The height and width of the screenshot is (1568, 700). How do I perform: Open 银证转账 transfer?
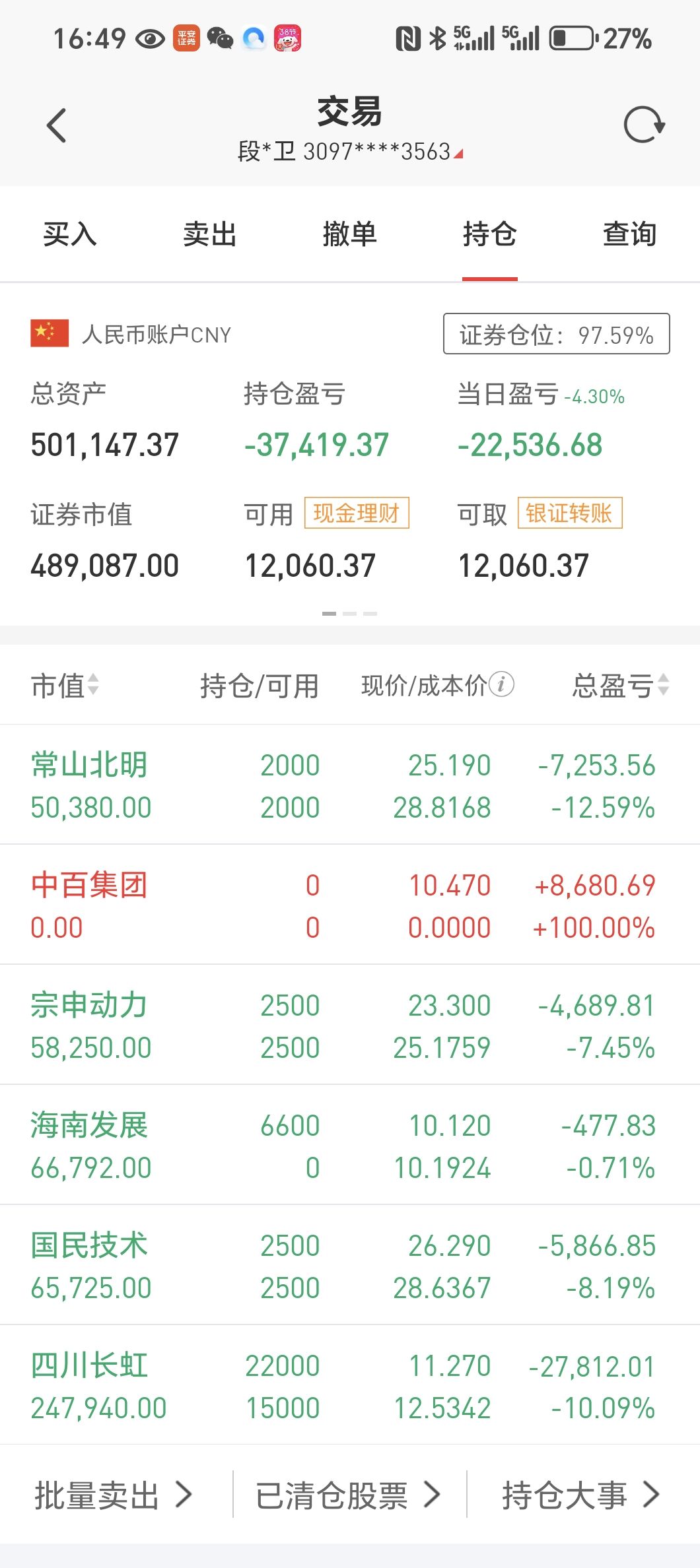tap(570, 513)
